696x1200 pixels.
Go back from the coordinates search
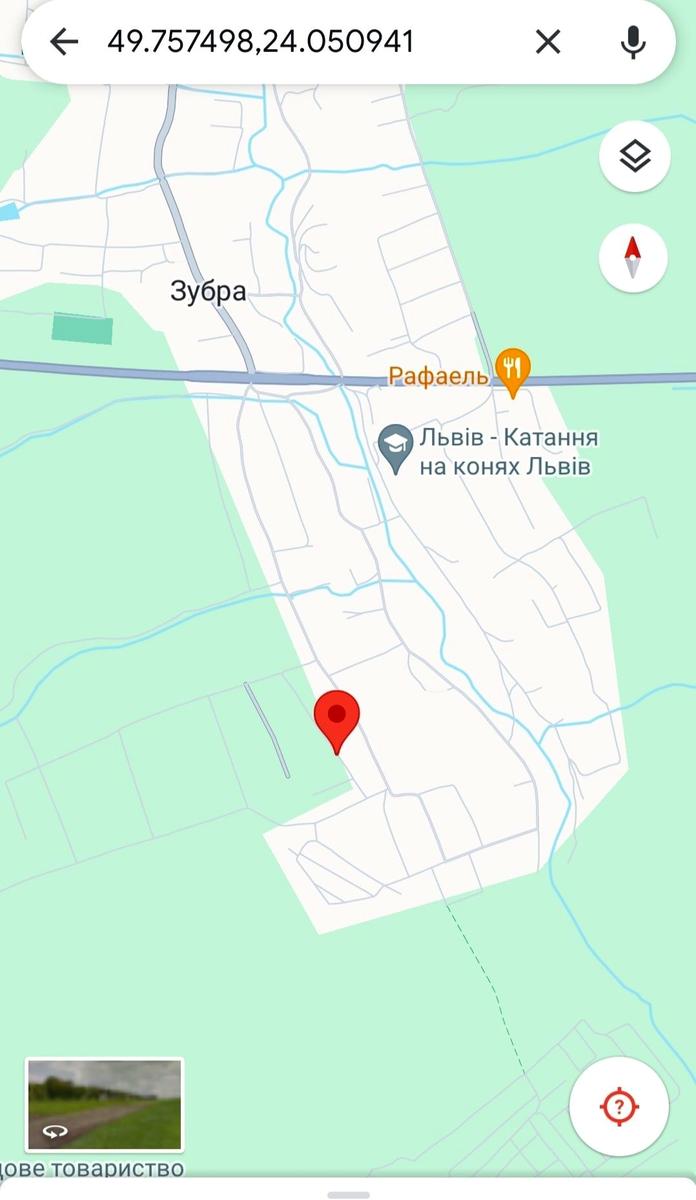[x=64, y=41]
